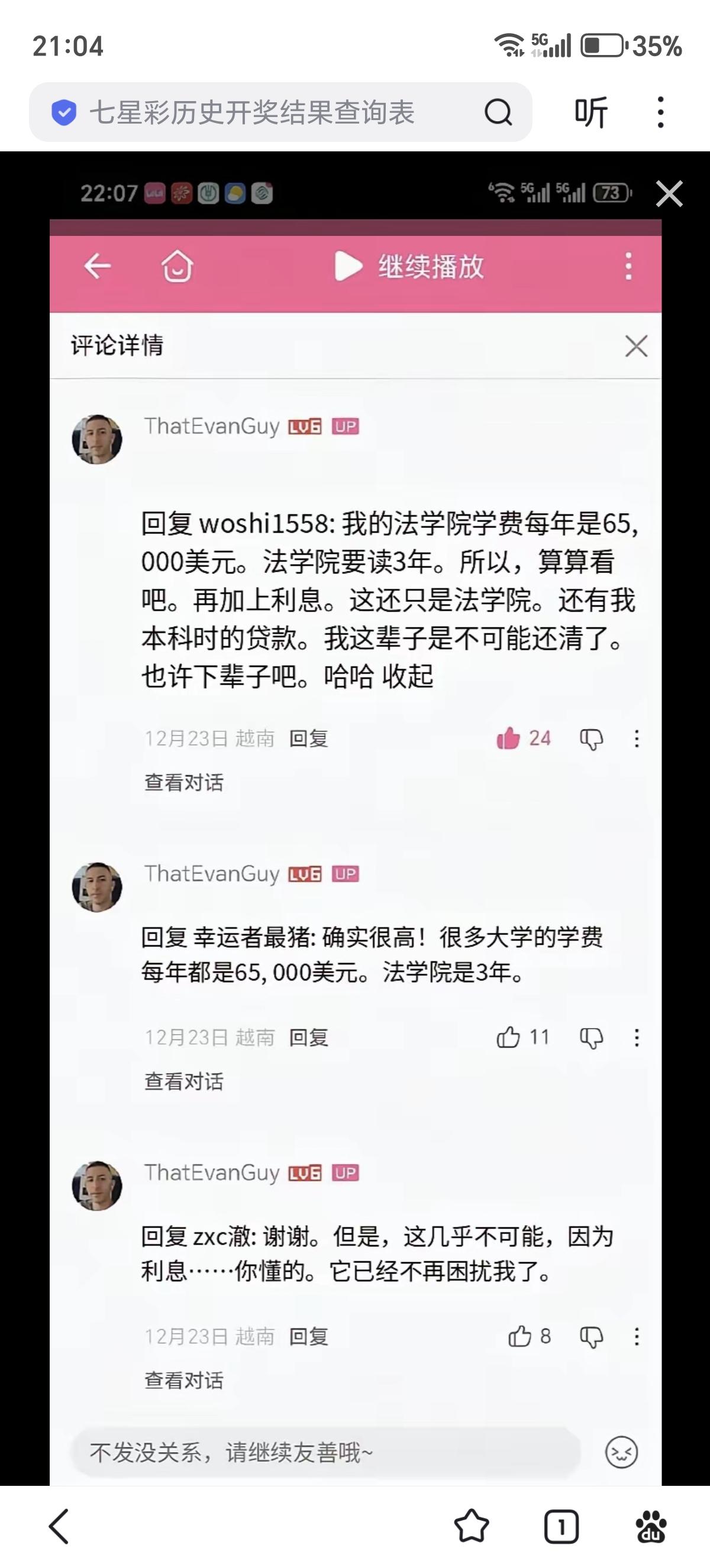This screenshot has height=1568, width=710.
Task: Tap "查看对话" under the first comment
Action: pos(185,782)
